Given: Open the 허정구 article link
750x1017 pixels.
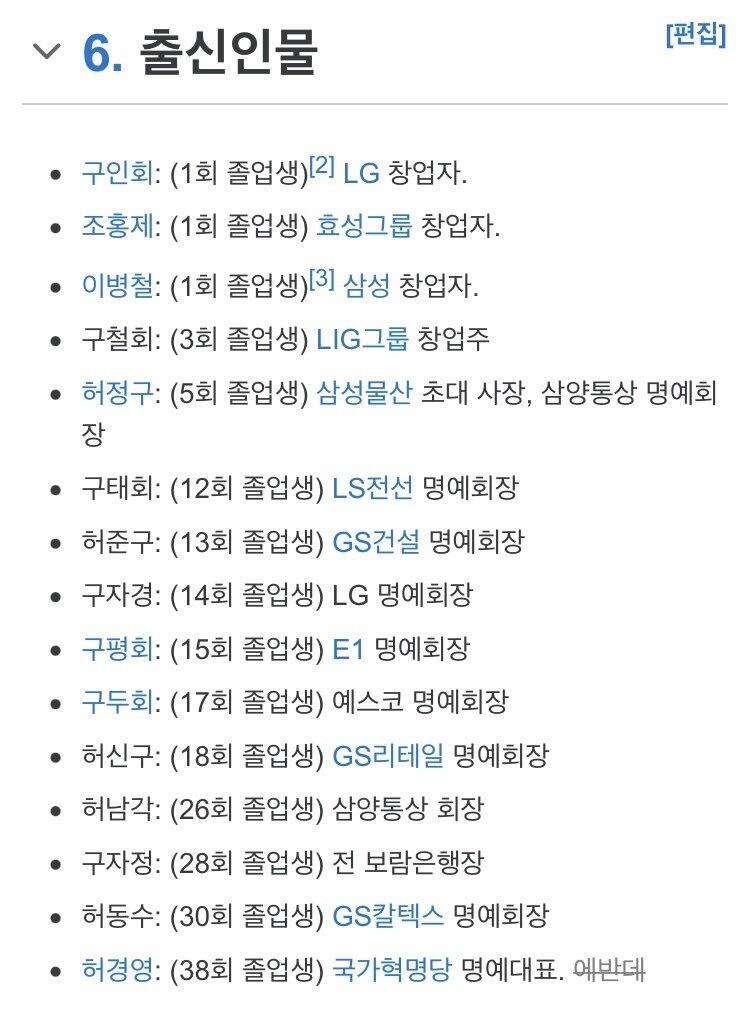Looking at the screenshot, I should (117, 392).
